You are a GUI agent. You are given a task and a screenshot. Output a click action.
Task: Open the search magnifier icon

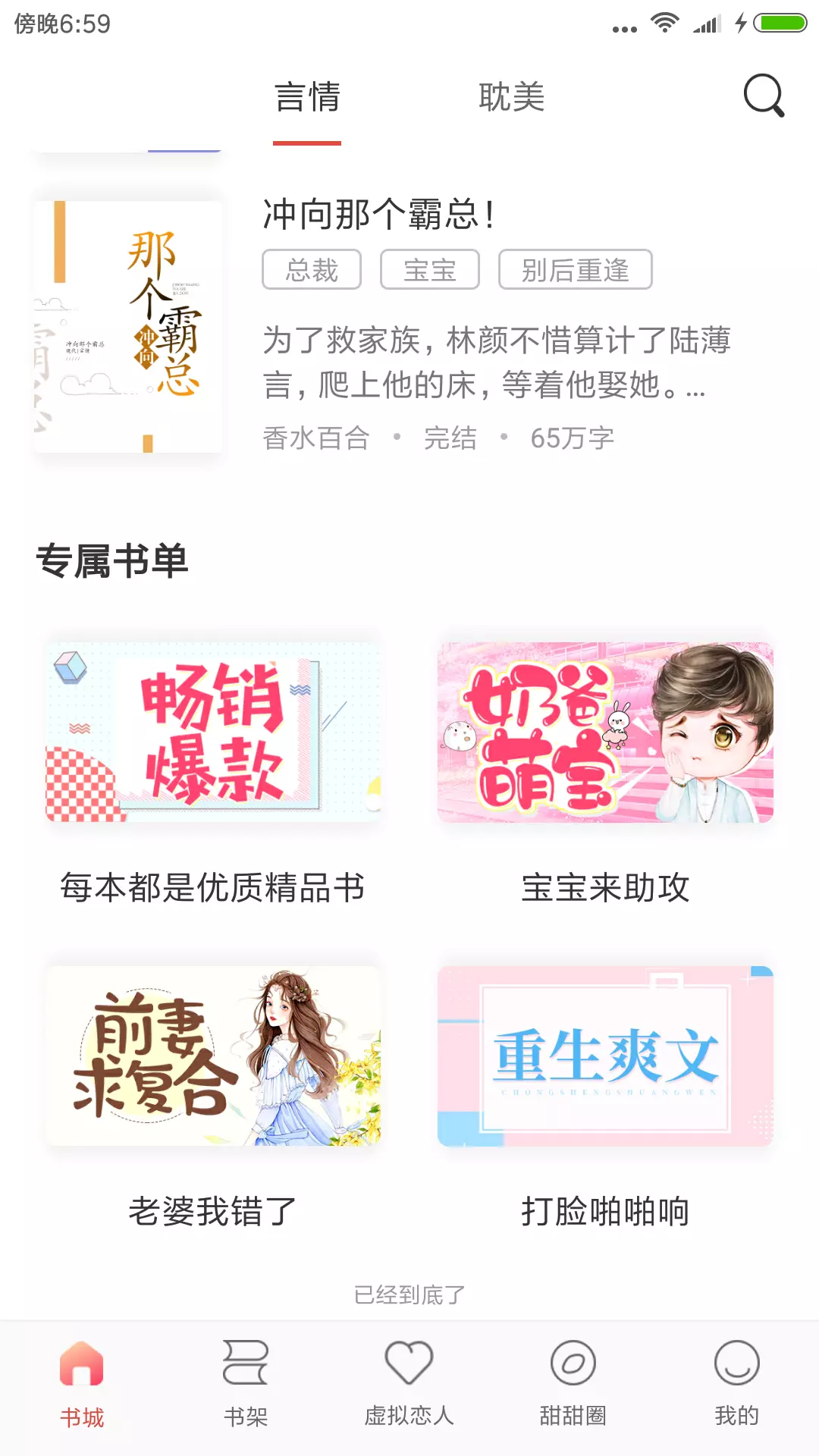[763, 96]
